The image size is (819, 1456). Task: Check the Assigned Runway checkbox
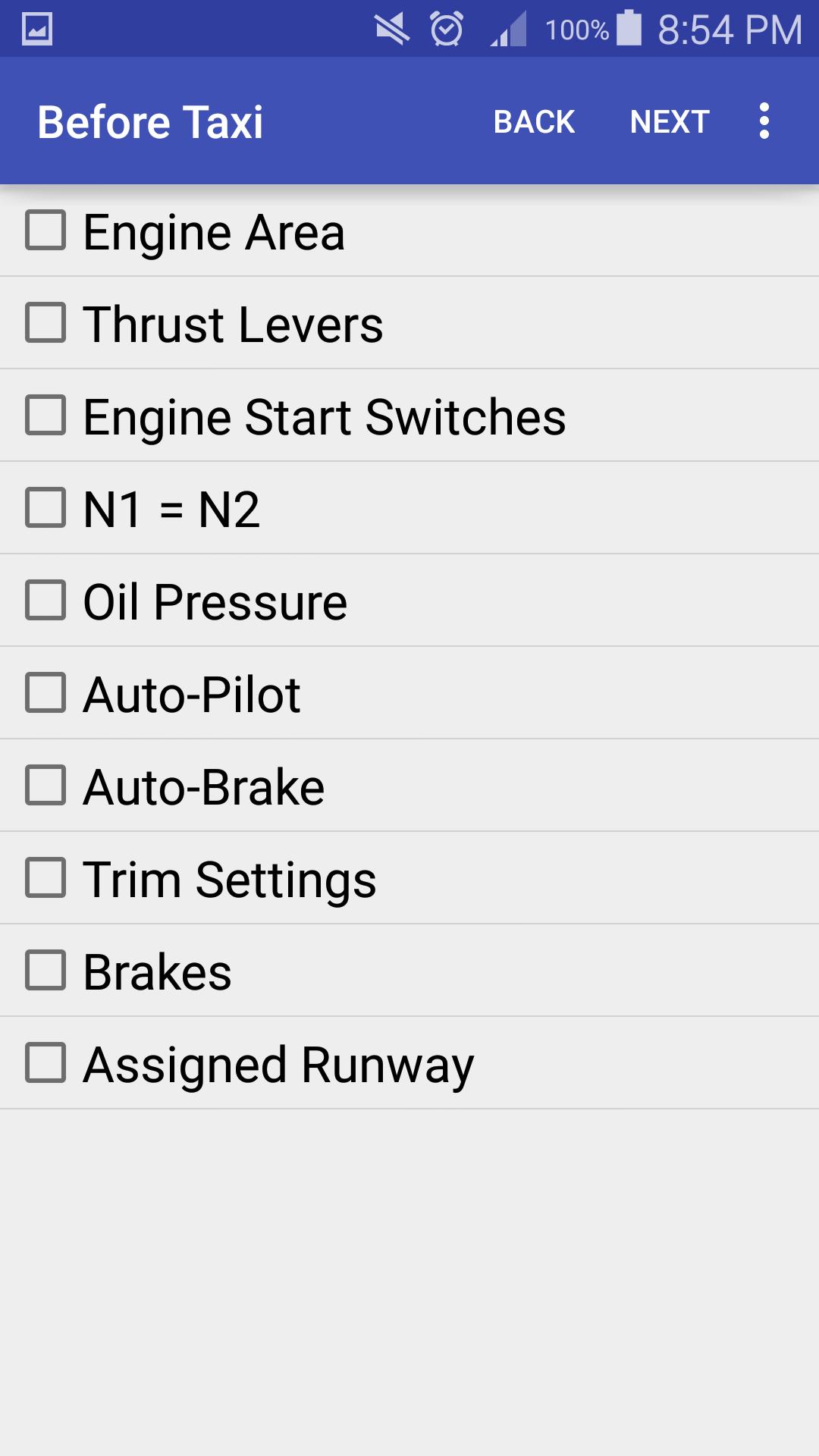[x=47, y=1063]
